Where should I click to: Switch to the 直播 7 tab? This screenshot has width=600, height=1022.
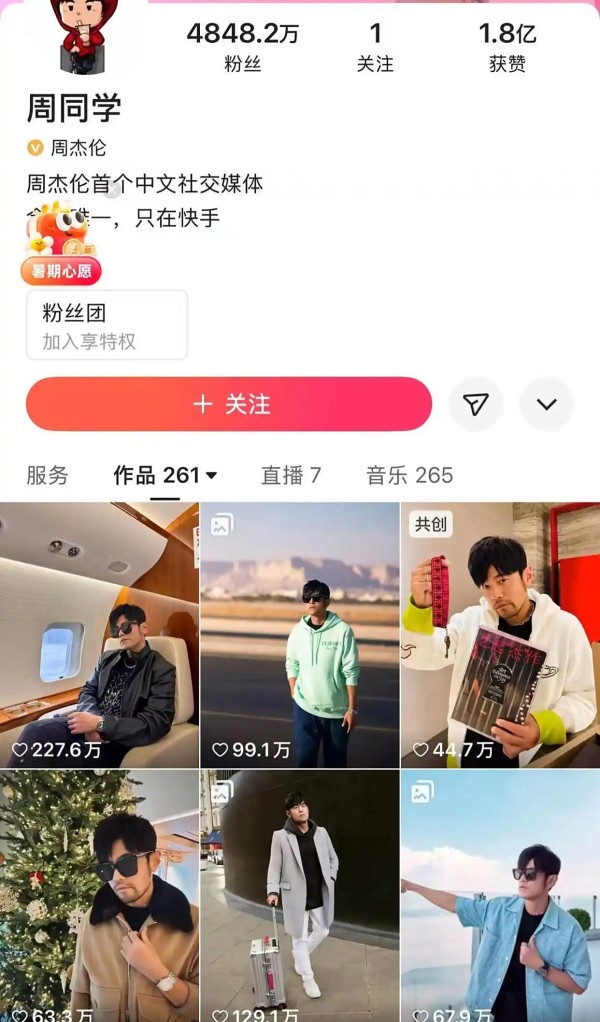[291, 475]
